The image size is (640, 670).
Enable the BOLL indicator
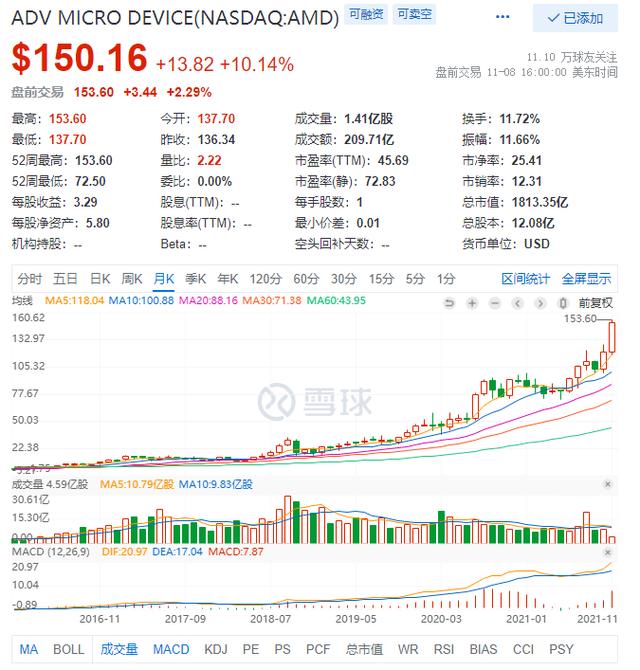click(68, 649)
